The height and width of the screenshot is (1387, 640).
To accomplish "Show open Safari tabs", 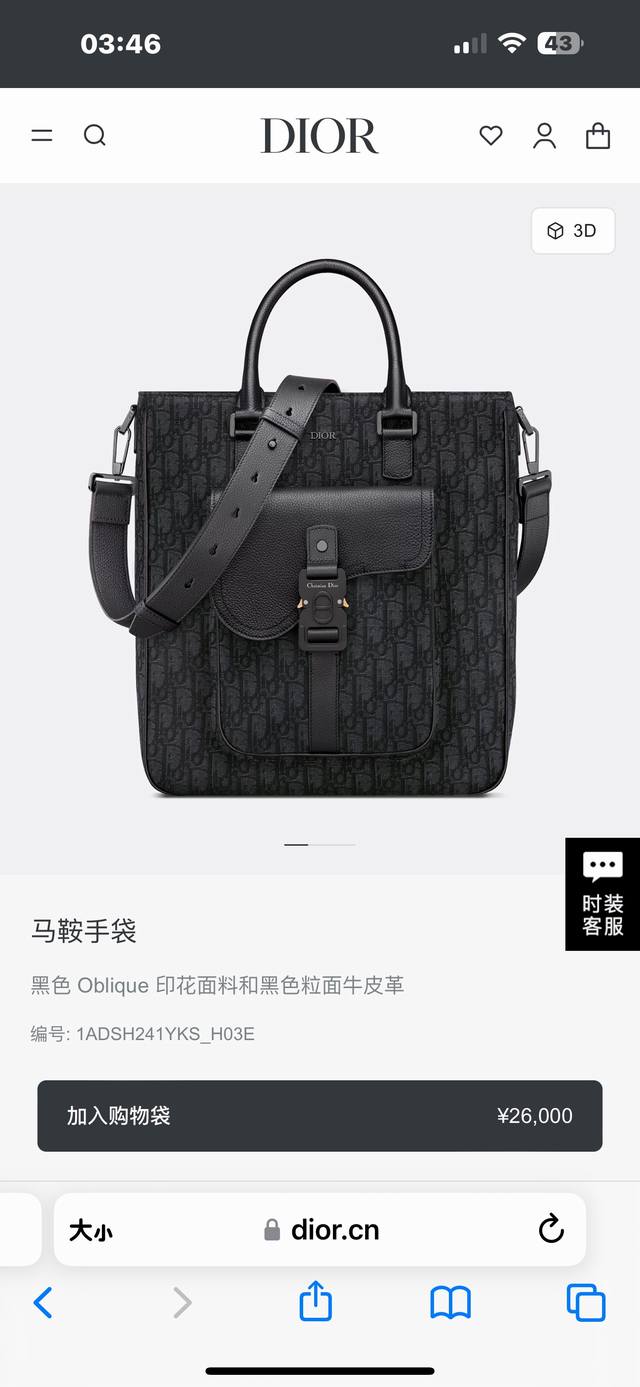I will 586,1302.
